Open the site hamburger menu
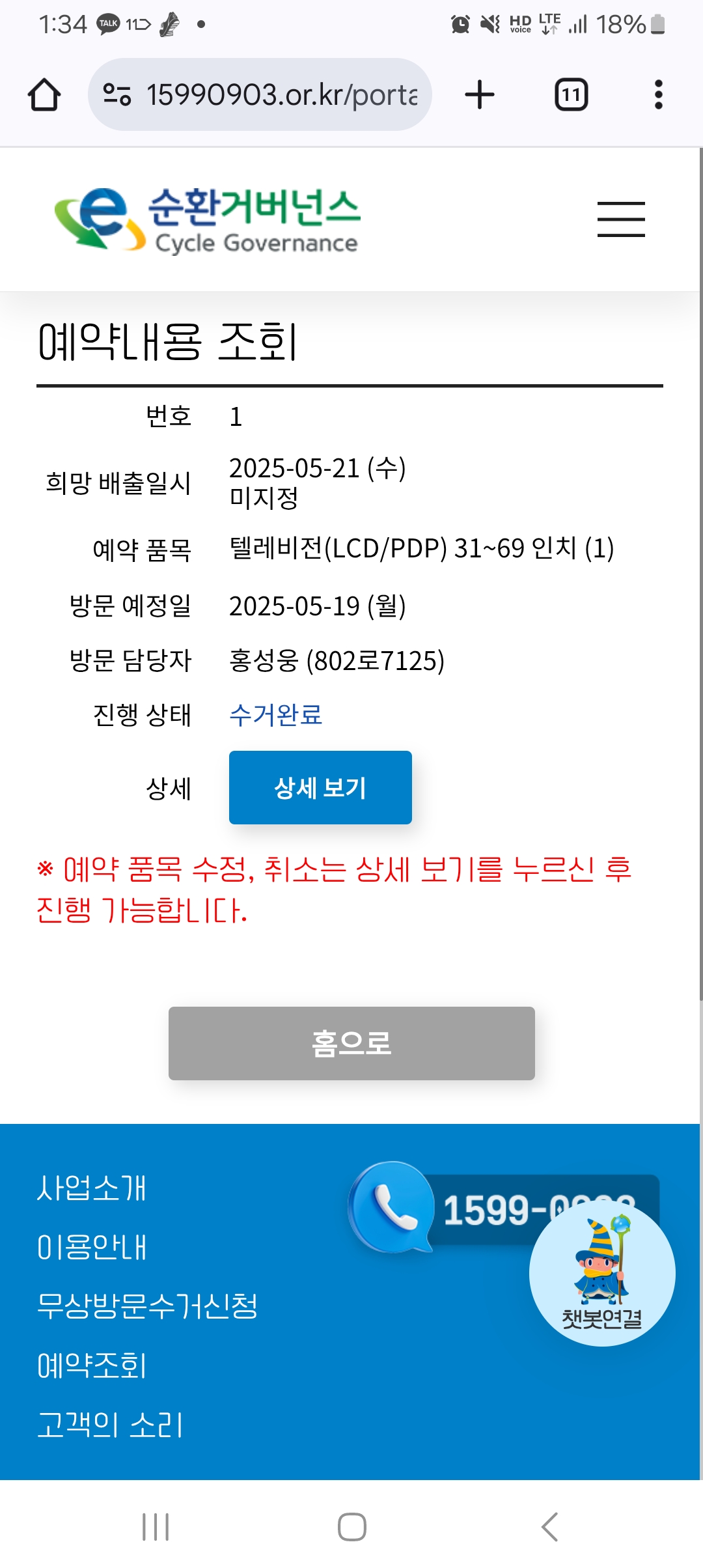Screen dimensions: 703x1568 coord(621,219)
